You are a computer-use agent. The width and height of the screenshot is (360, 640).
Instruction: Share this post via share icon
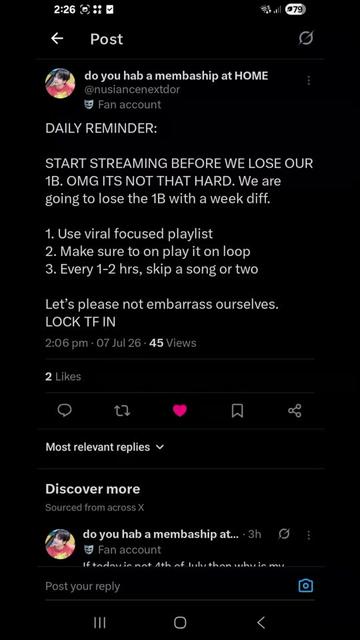point(295,410)
